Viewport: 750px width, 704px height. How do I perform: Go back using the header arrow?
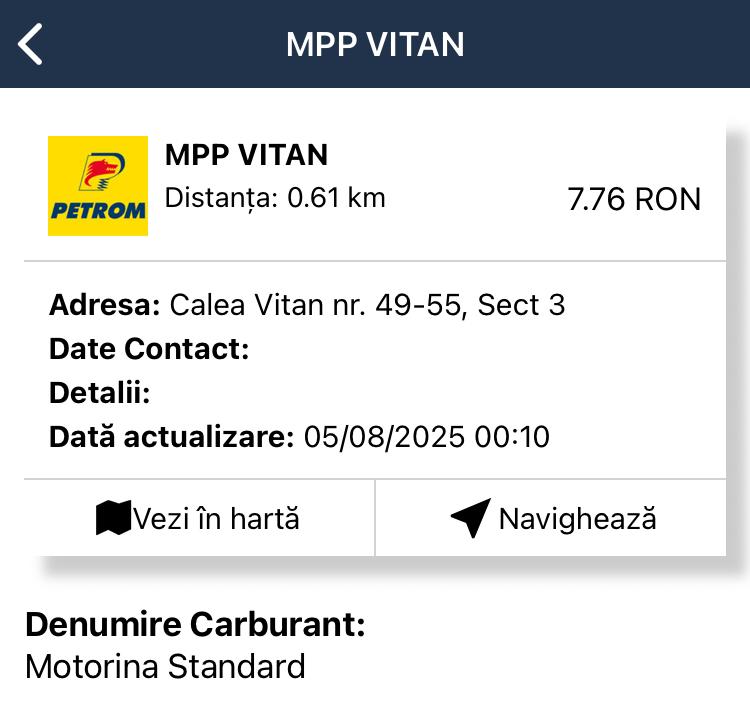pyautogui.click(x=32, y=45)
